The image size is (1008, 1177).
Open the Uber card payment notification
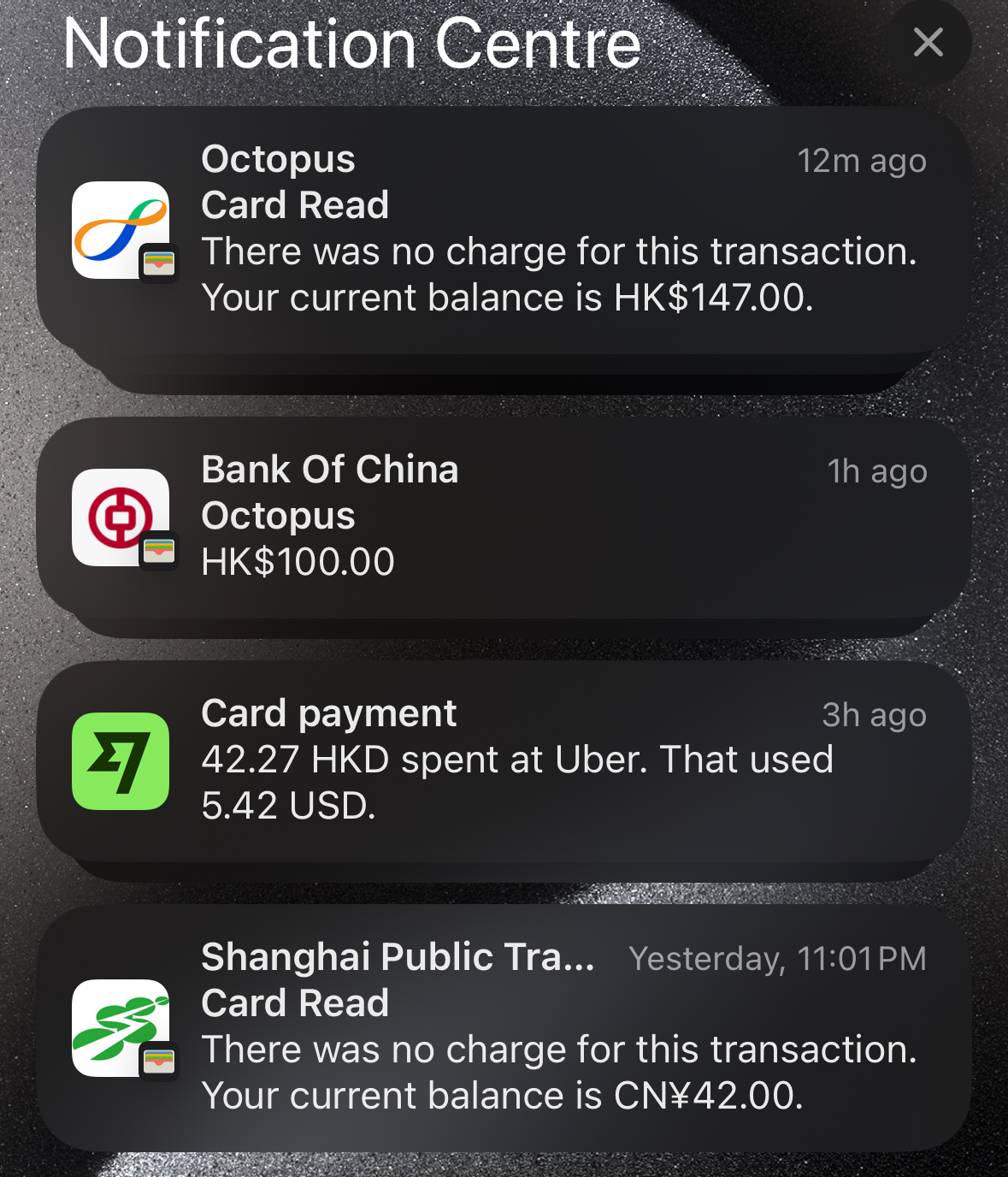(x=504, y=760)
